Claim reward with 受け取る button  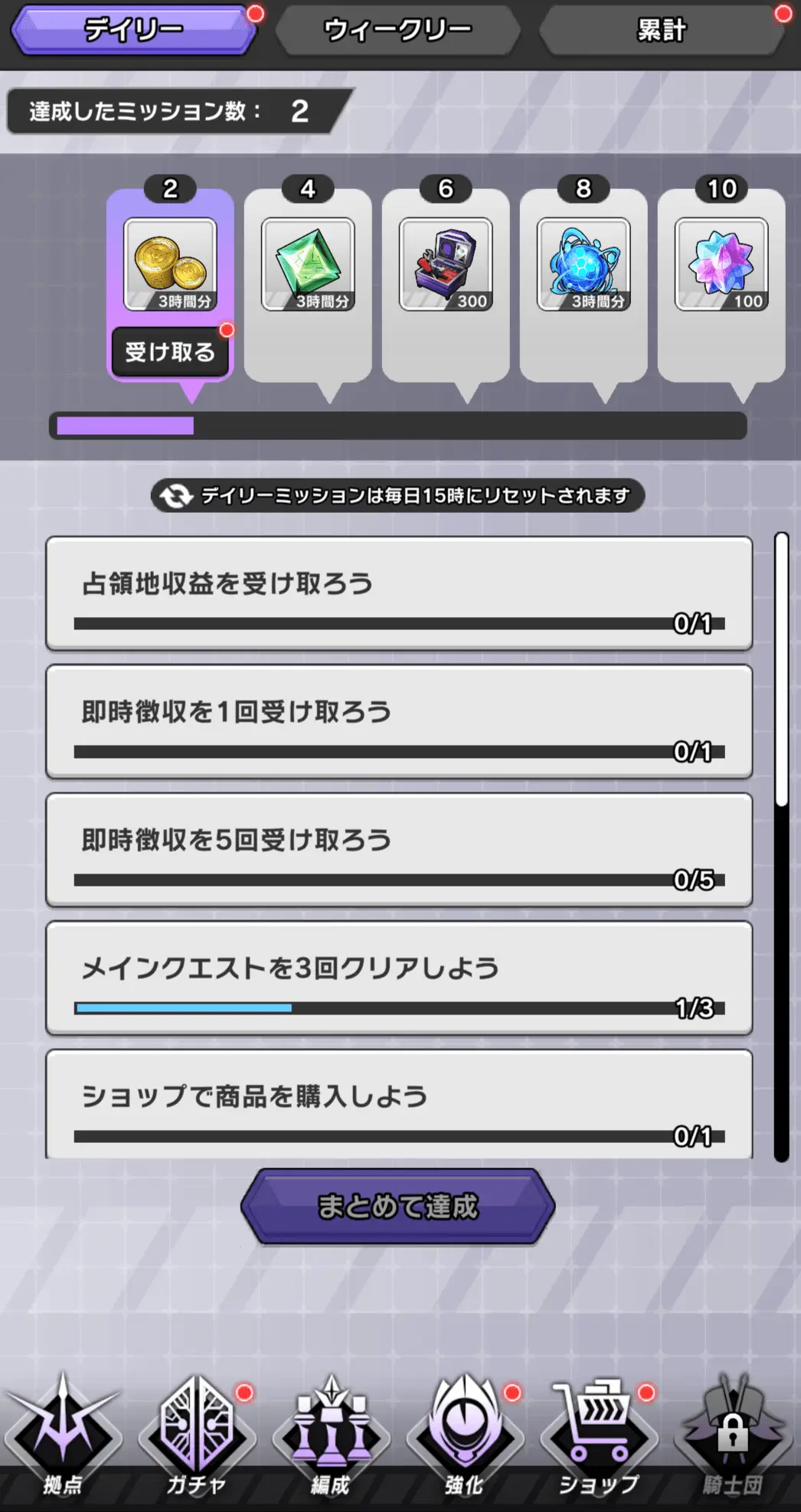click(170, 352)
